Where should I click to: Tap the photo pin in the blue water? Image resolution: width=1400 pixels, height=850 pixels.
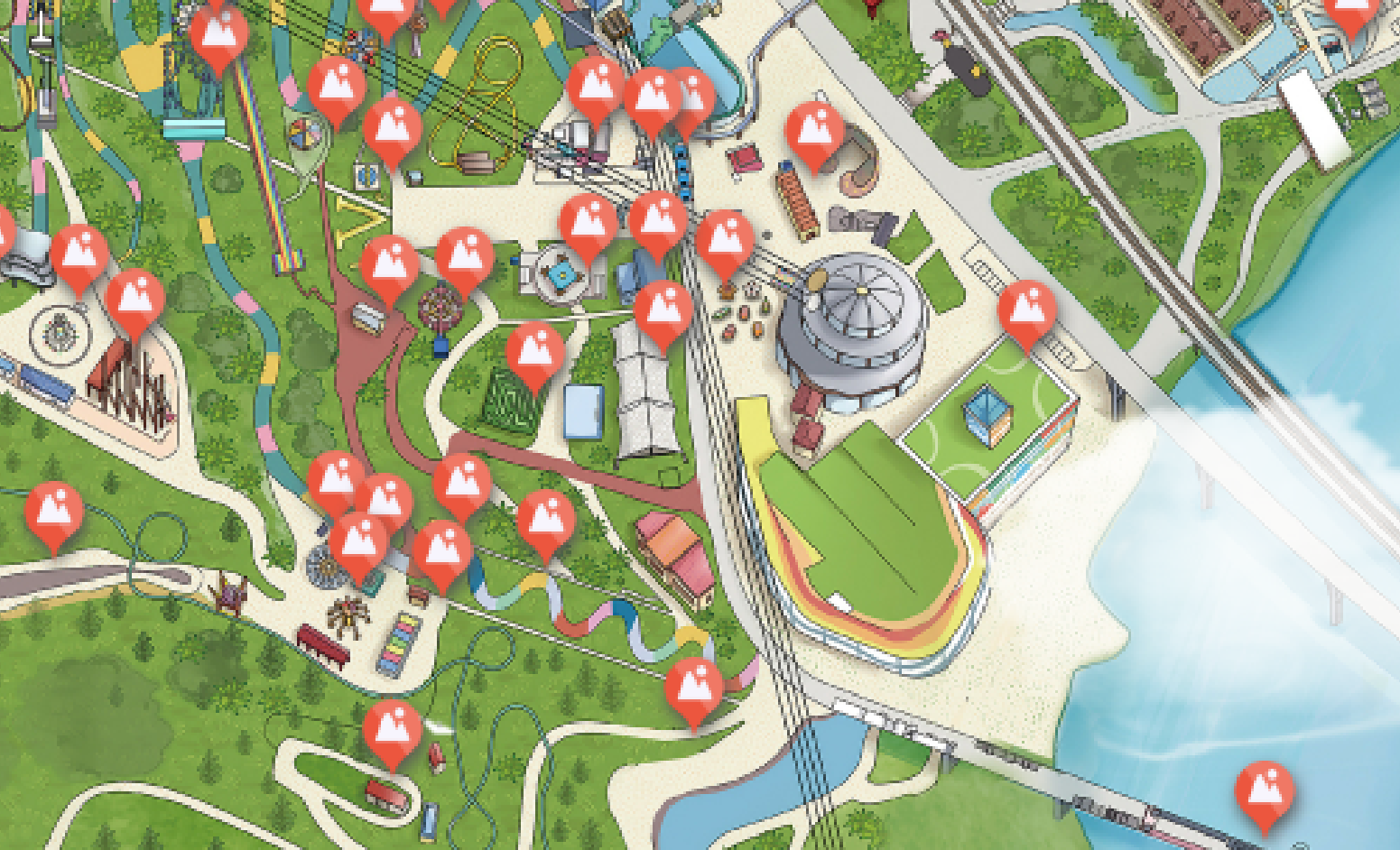pyautogui.click(x=1264, y=792)
